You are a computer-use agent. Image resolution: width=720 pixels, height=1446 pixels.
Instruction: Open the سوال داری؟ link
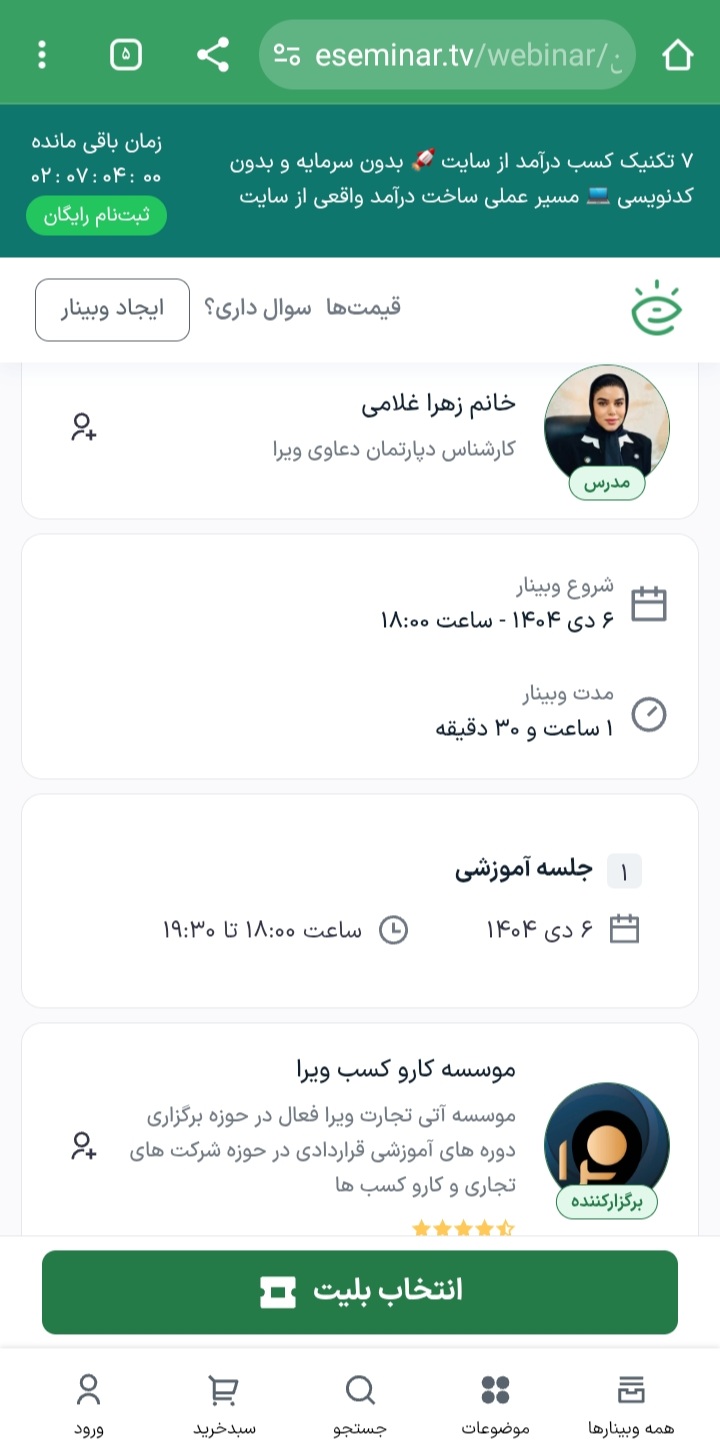[258, 308]
